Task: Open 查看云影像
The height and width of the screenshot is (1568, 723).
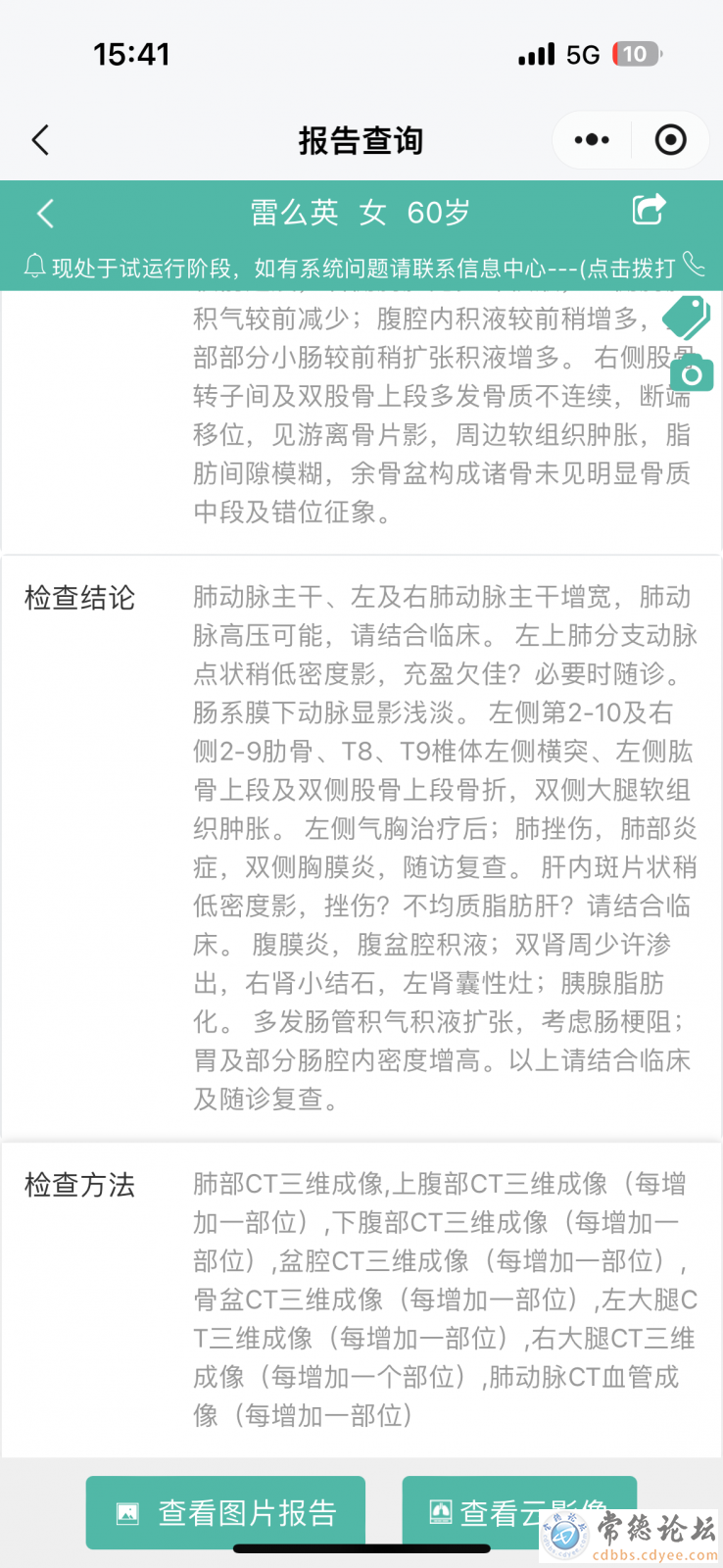Action: tap(519, 1512)
